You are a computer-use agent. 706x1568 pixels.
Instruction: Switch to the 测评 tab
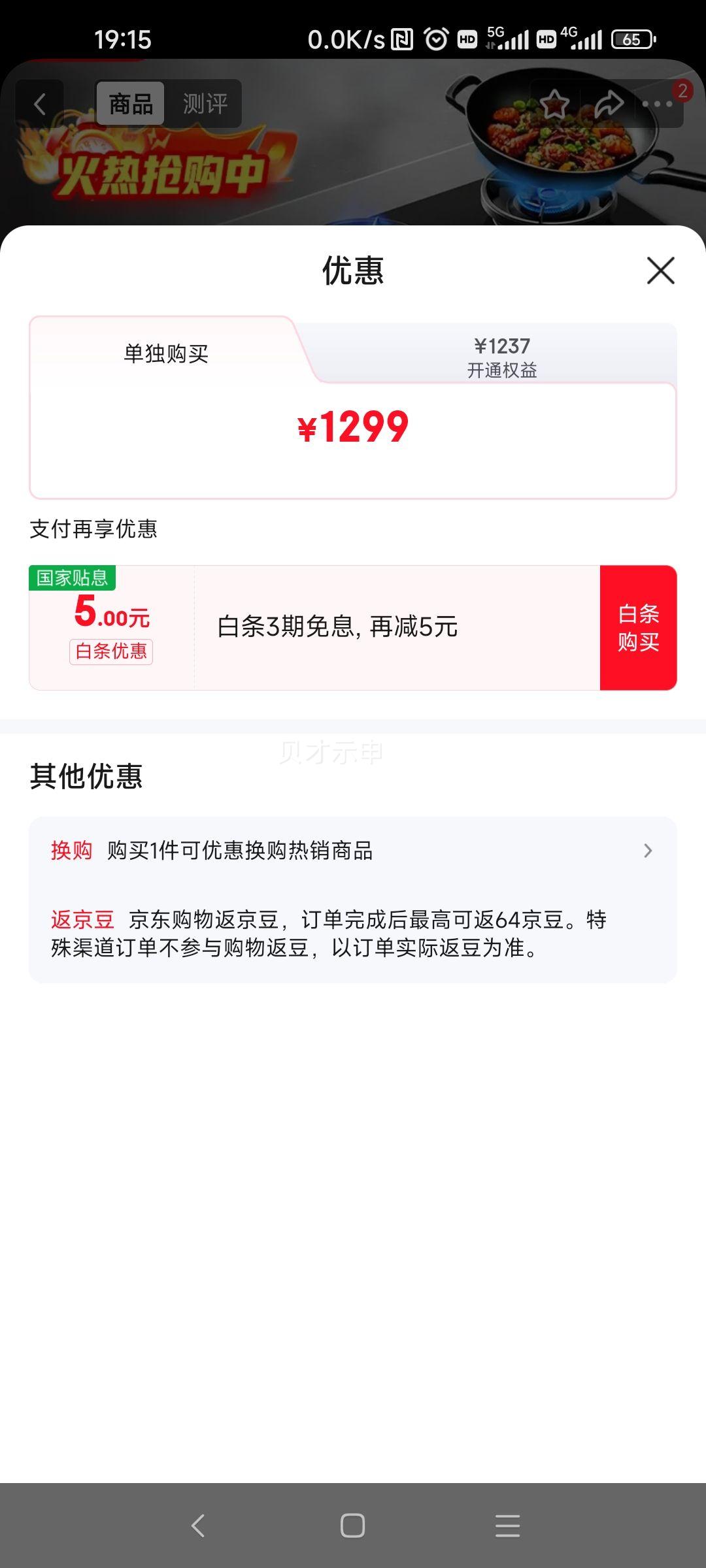[205, 103]
